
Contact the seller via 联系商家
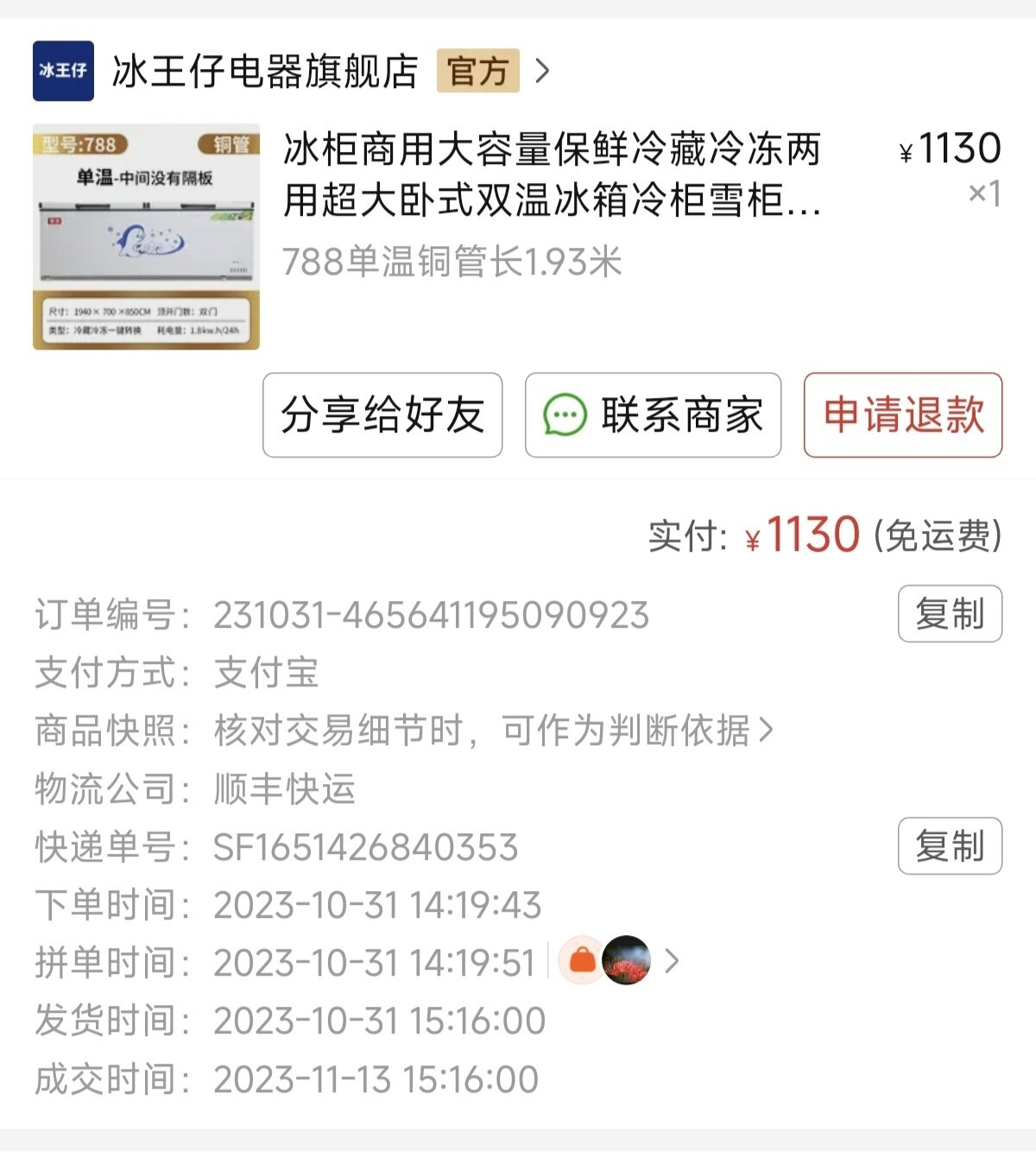click(x=653, y=415)
